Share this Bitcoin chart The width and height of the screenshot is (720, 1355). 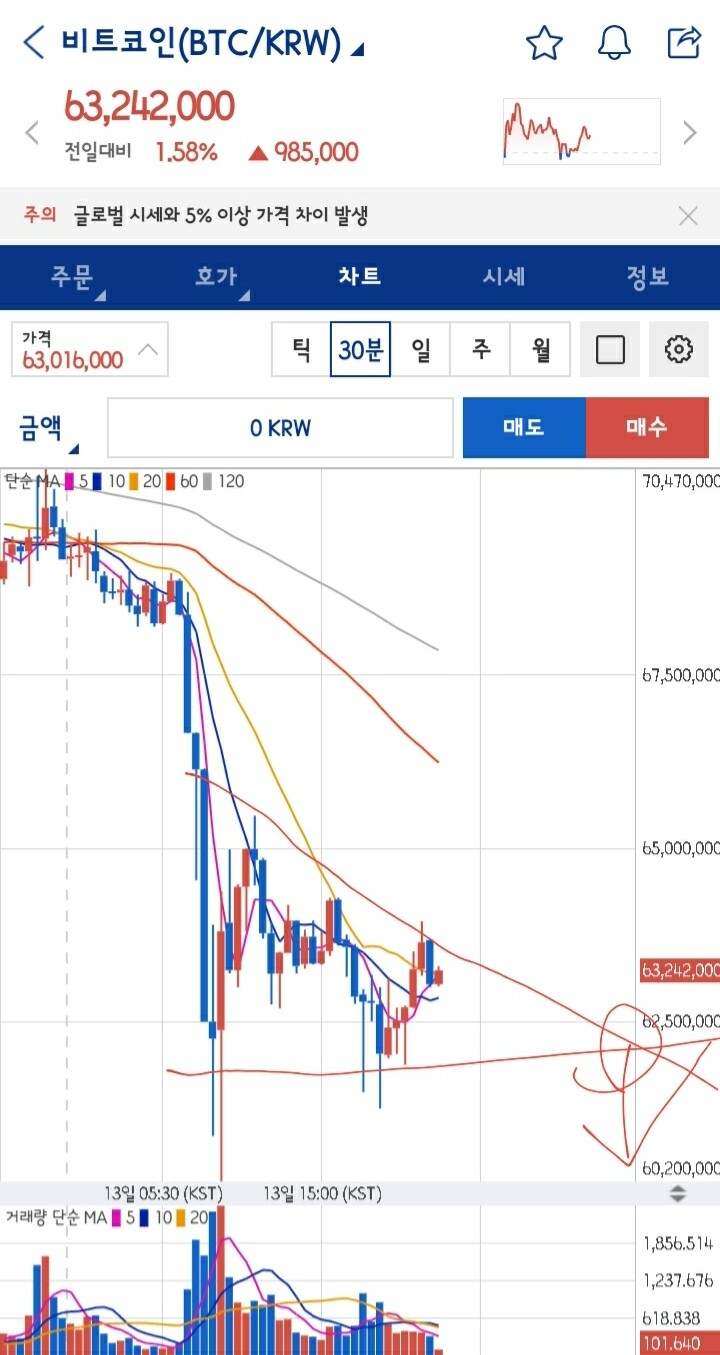(x=684, y=43)
